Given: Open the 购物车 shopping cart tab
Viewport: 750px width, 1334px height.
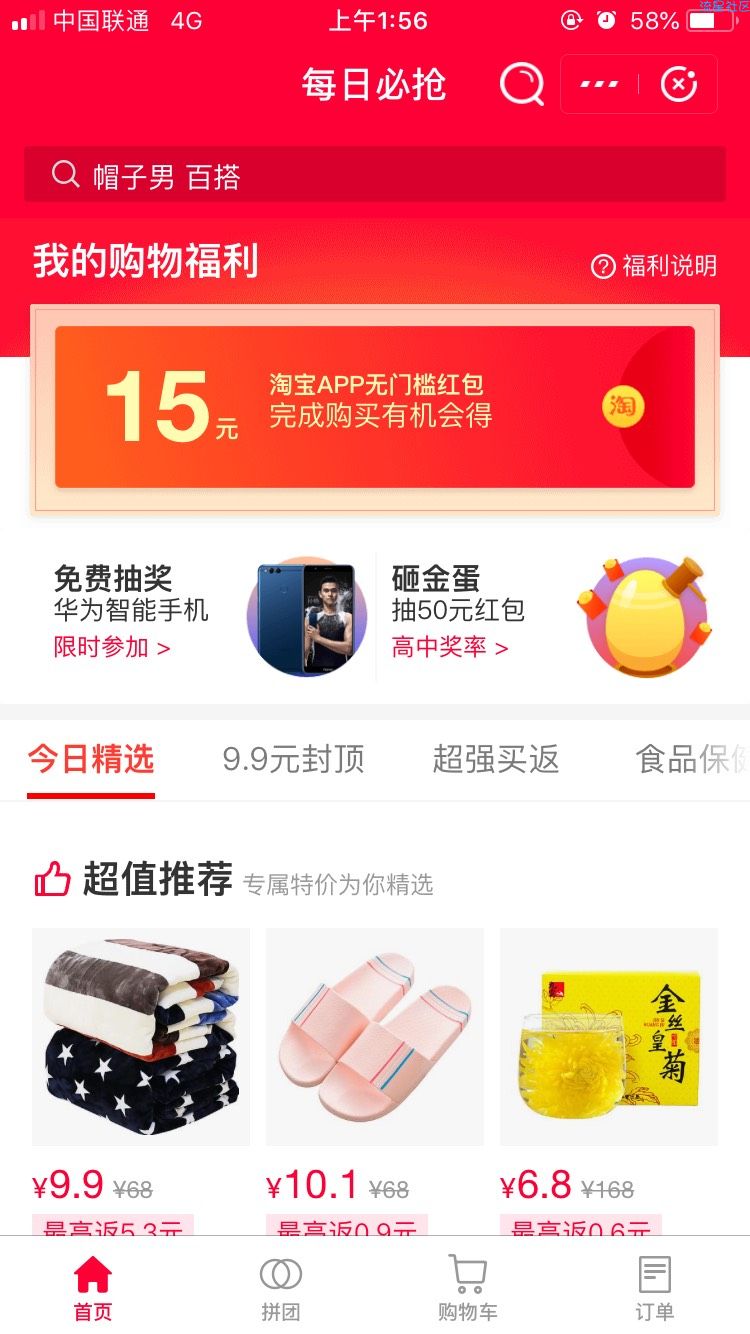Looking at the screenshot, I should 468,1287.
